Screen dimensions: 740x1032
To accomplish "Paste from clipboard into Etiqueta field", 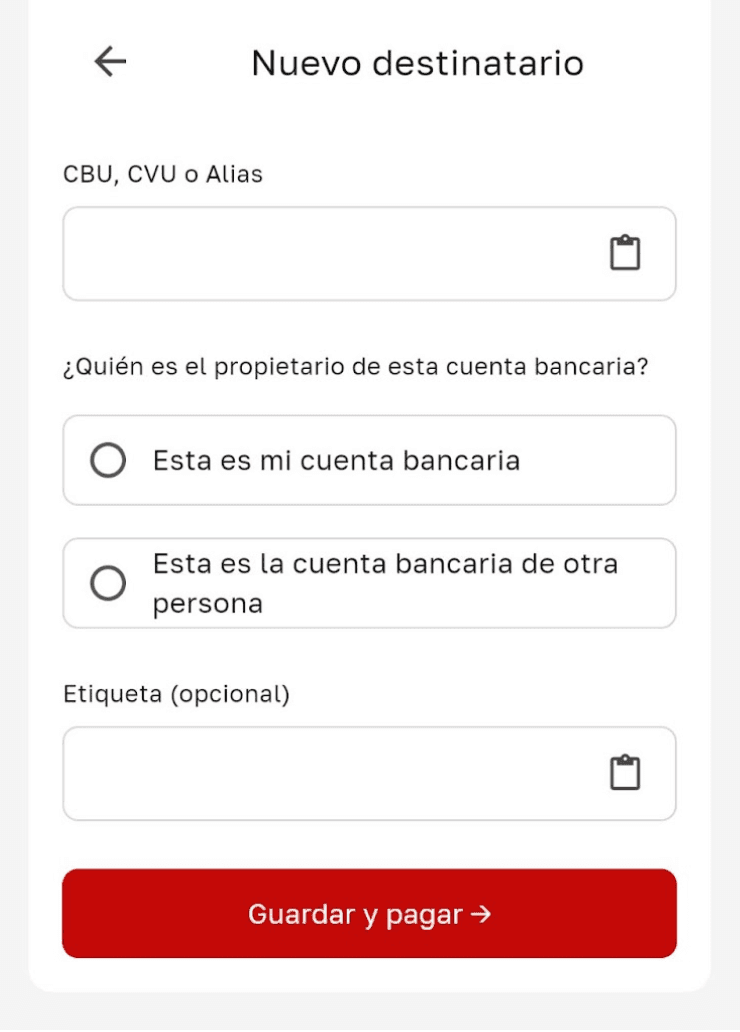I will 625,773.
